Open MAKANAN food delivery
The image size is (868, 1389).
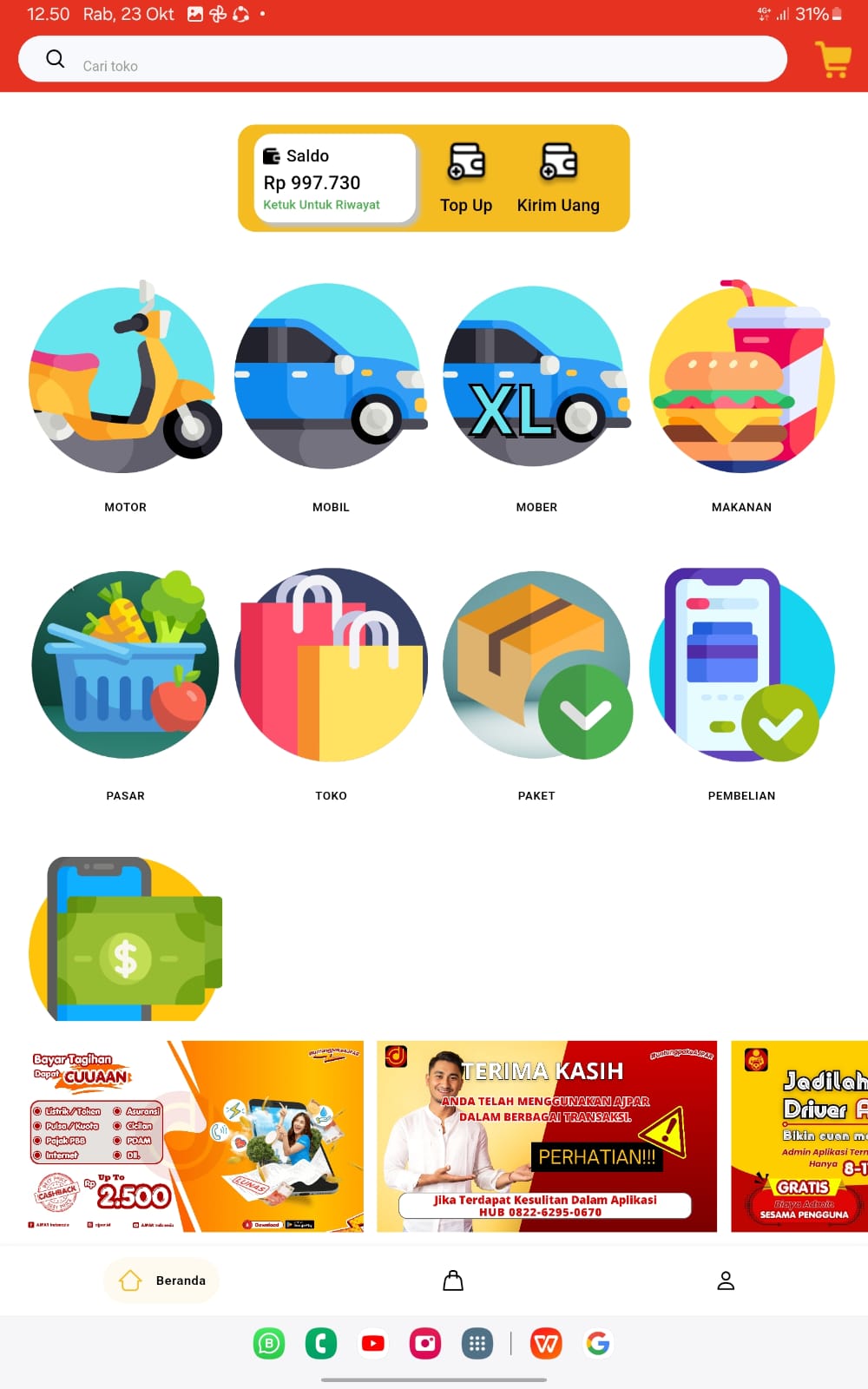[x=742, y=380]
